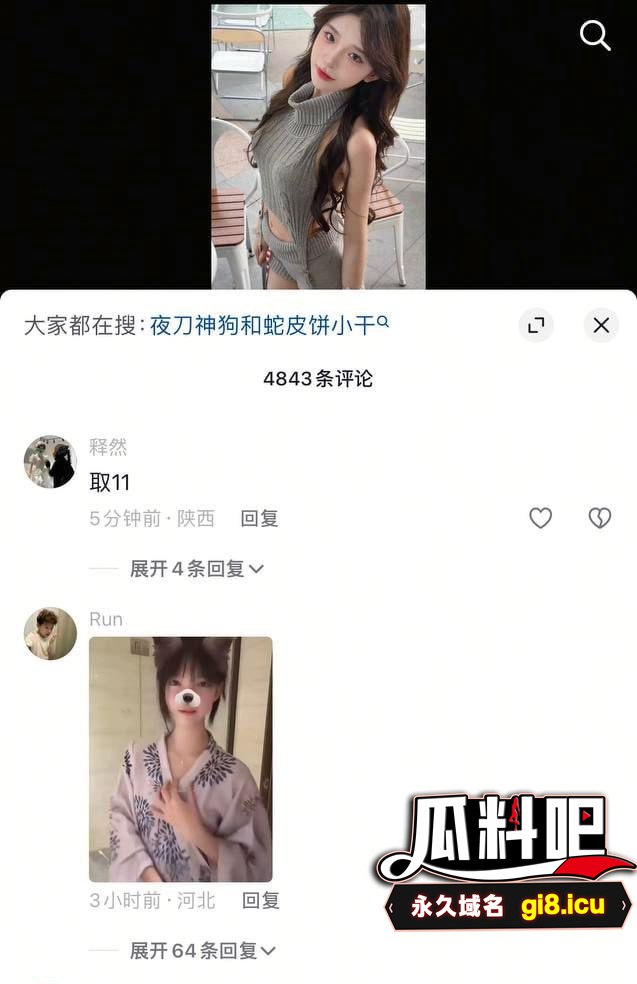Expand 64 replies under Run's comment
This screenshot has height=984, width=637.
coord(202,950)
